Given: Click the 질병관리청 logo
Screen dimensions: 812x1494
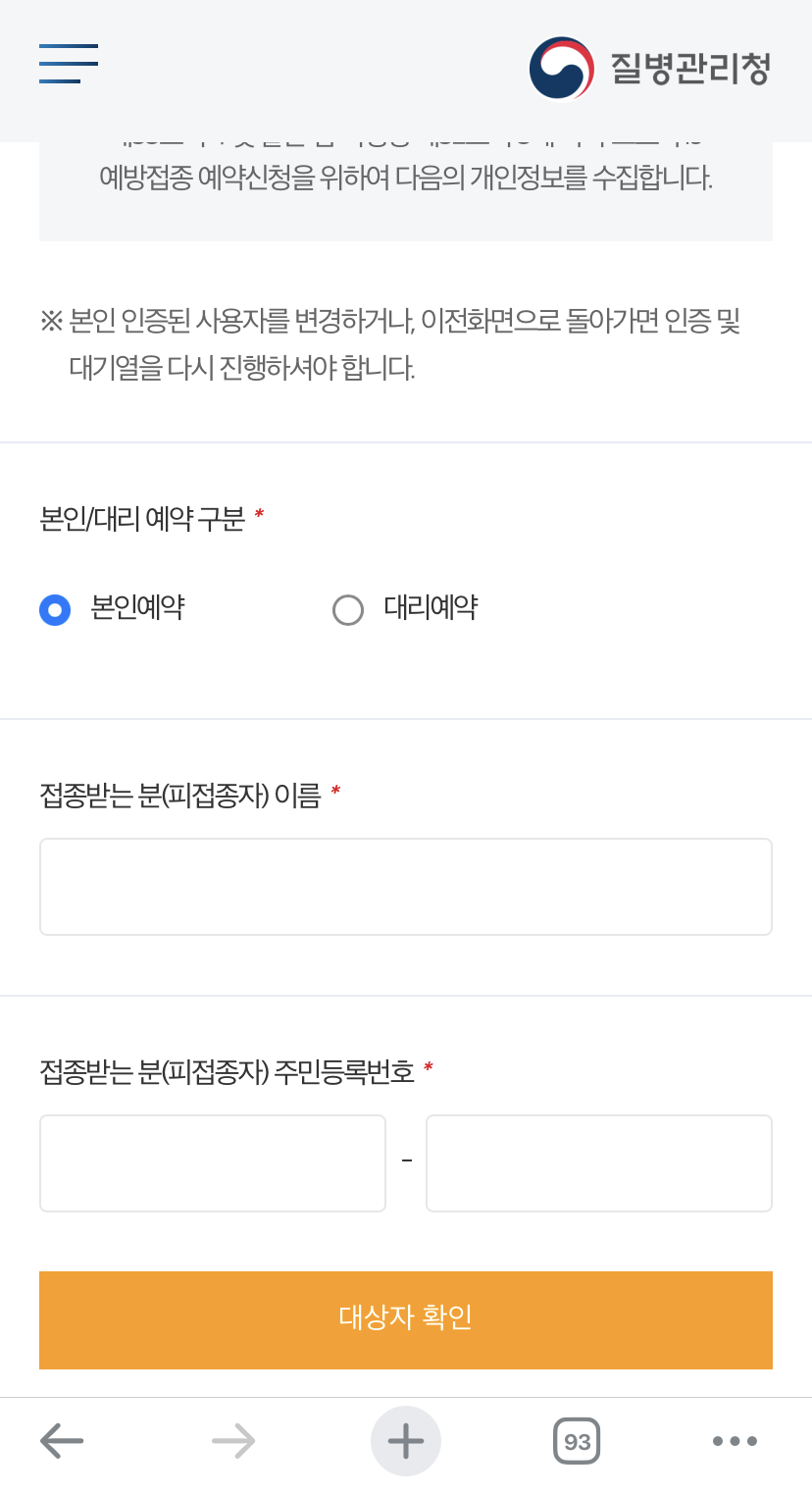Looking at the screenshot, I should pyautogui.click(x=650, y=70).
